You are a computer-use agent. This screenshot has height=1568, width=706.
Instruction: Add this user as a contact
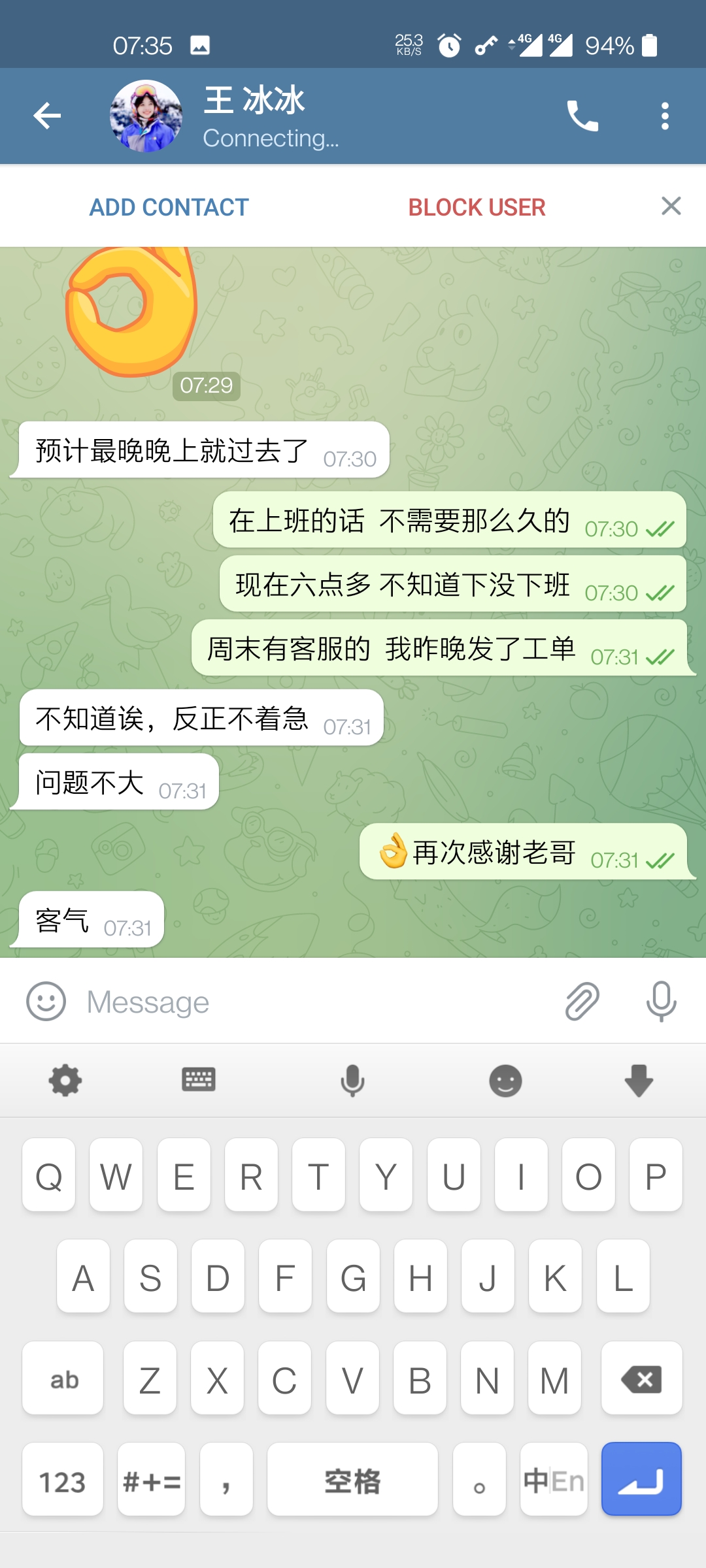point(169,207)
